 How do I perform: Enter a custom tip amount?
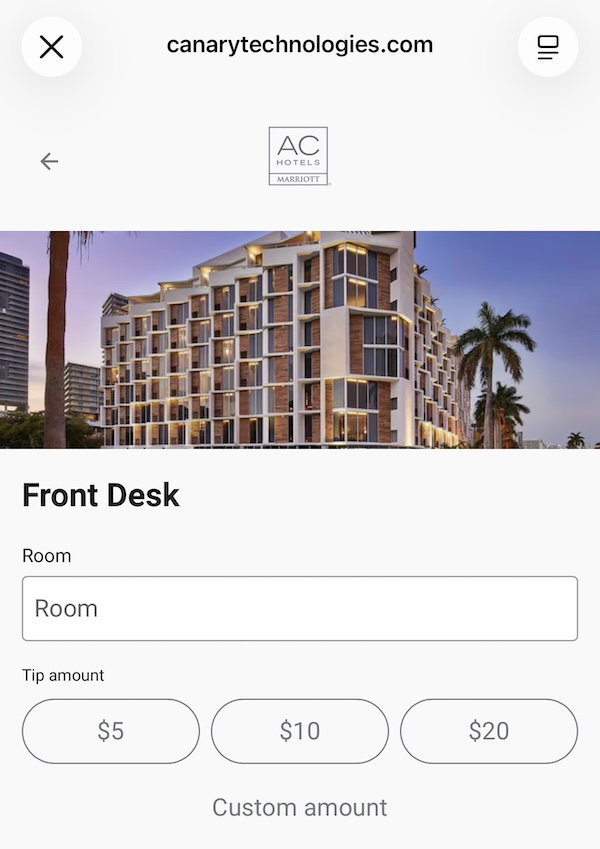point(300,807)
